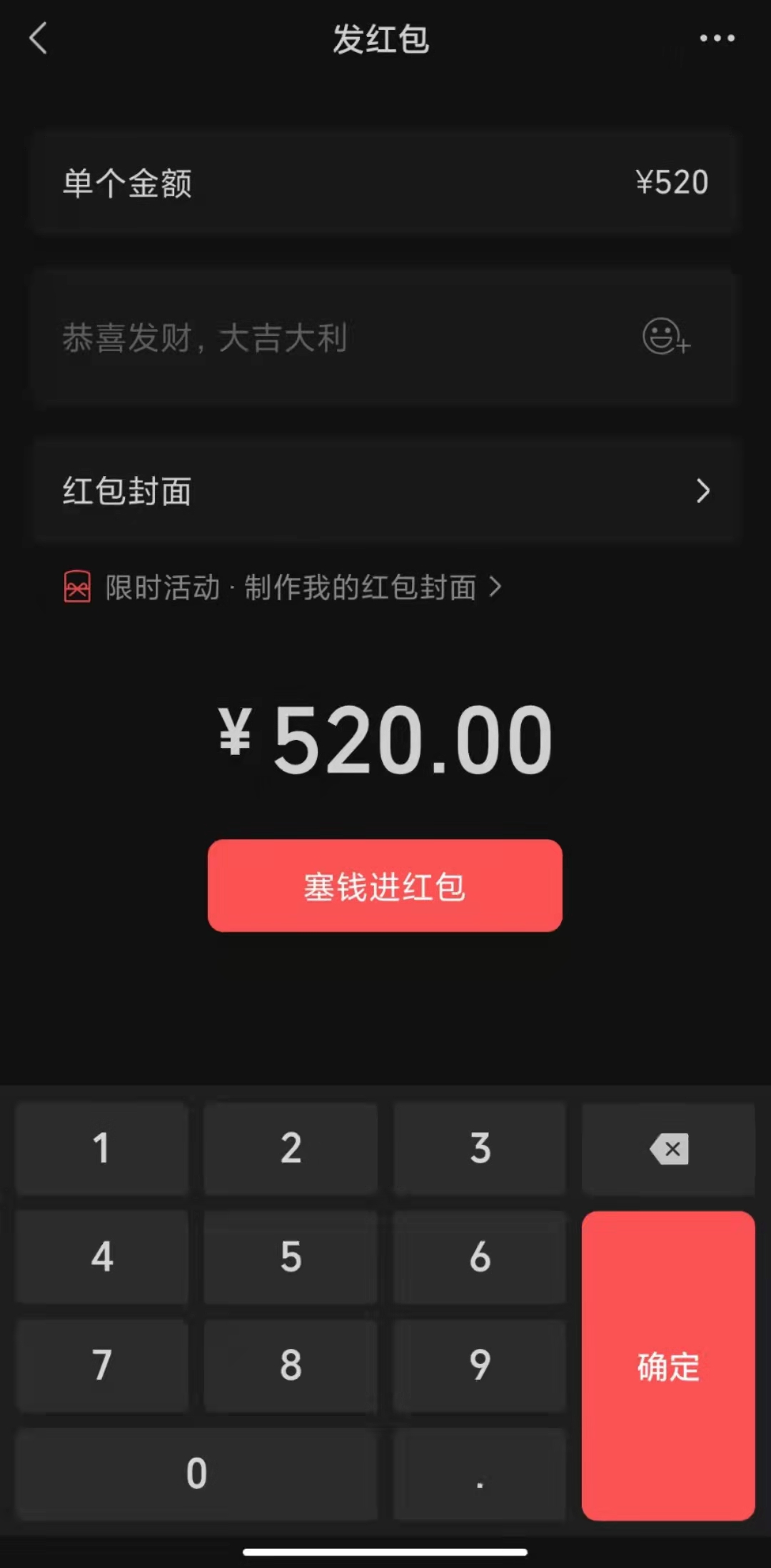
Task: Insert decimal point on keypad
Action: pos(480,1474)
